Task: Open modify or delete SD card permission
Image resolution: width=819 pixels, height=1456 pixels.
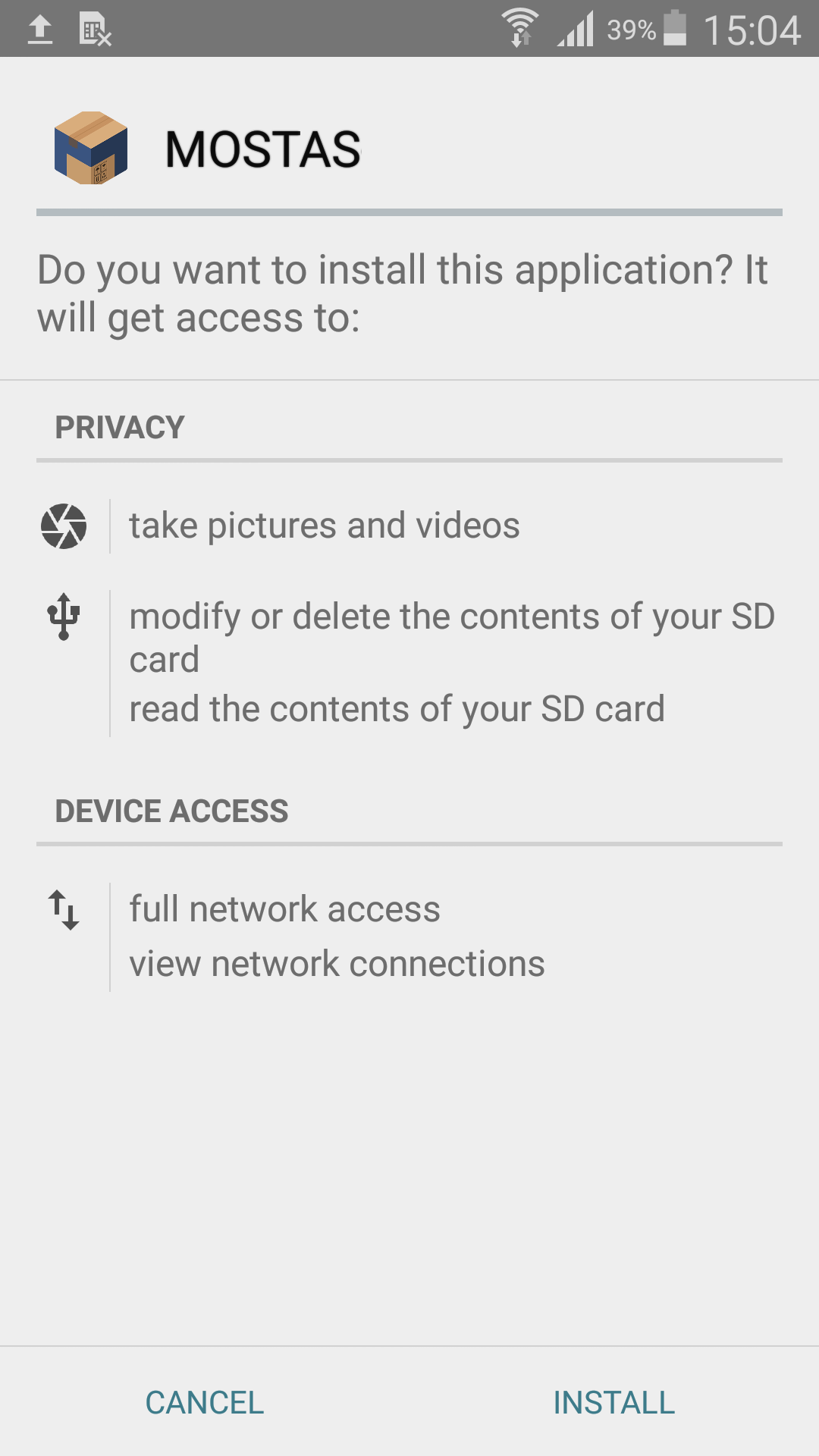Action: [451, 637]
